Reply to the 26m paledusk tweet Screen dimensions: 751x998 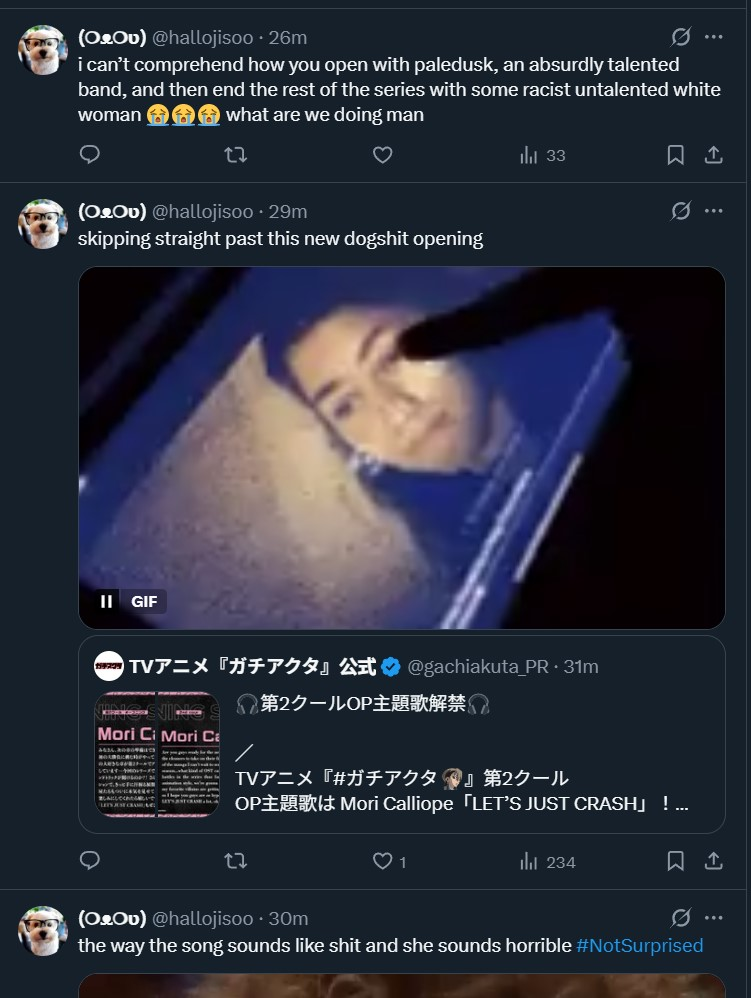(90, 155)
